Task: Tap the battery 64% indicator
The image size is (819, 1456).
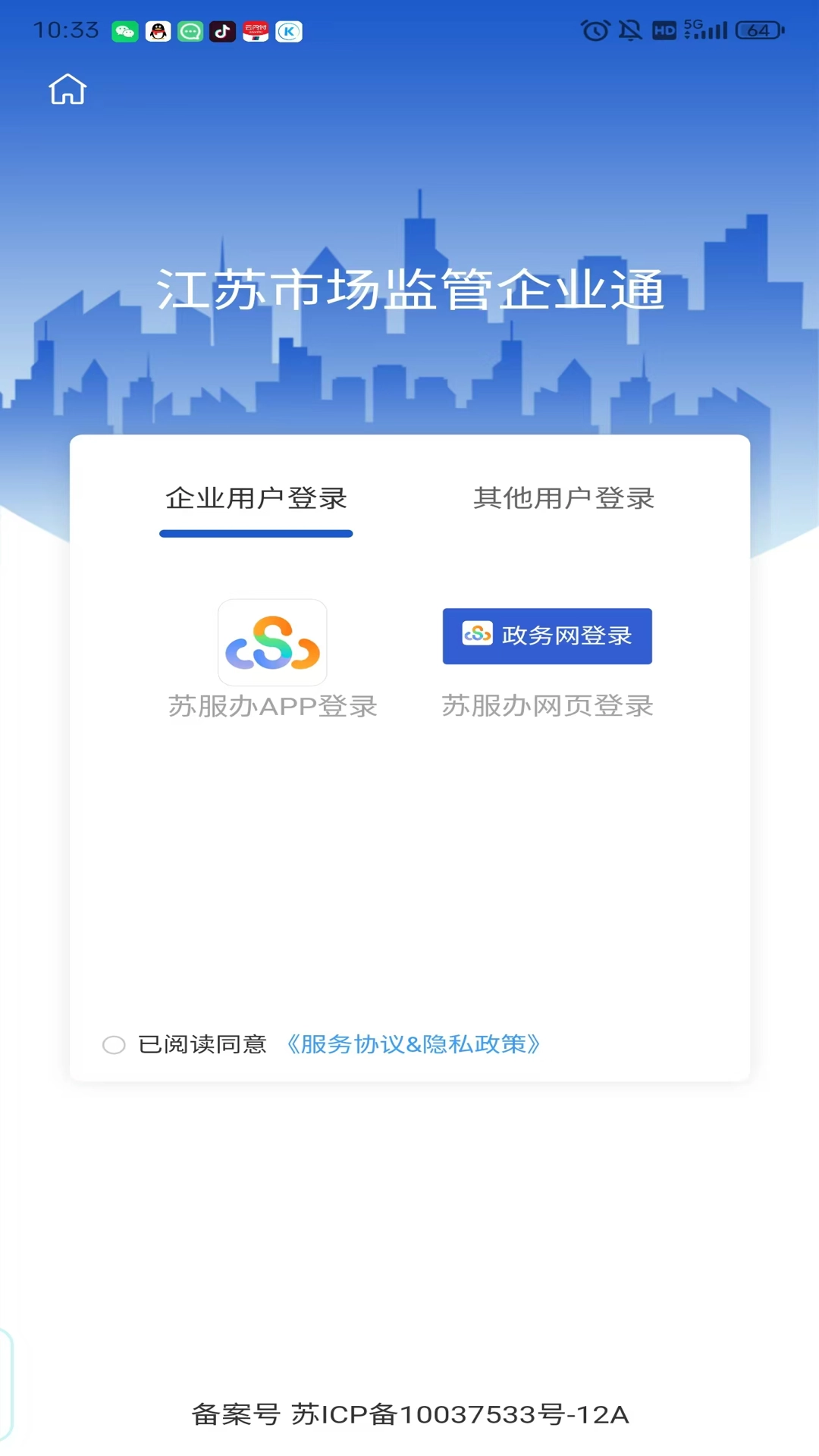Action: click(758, 31)
